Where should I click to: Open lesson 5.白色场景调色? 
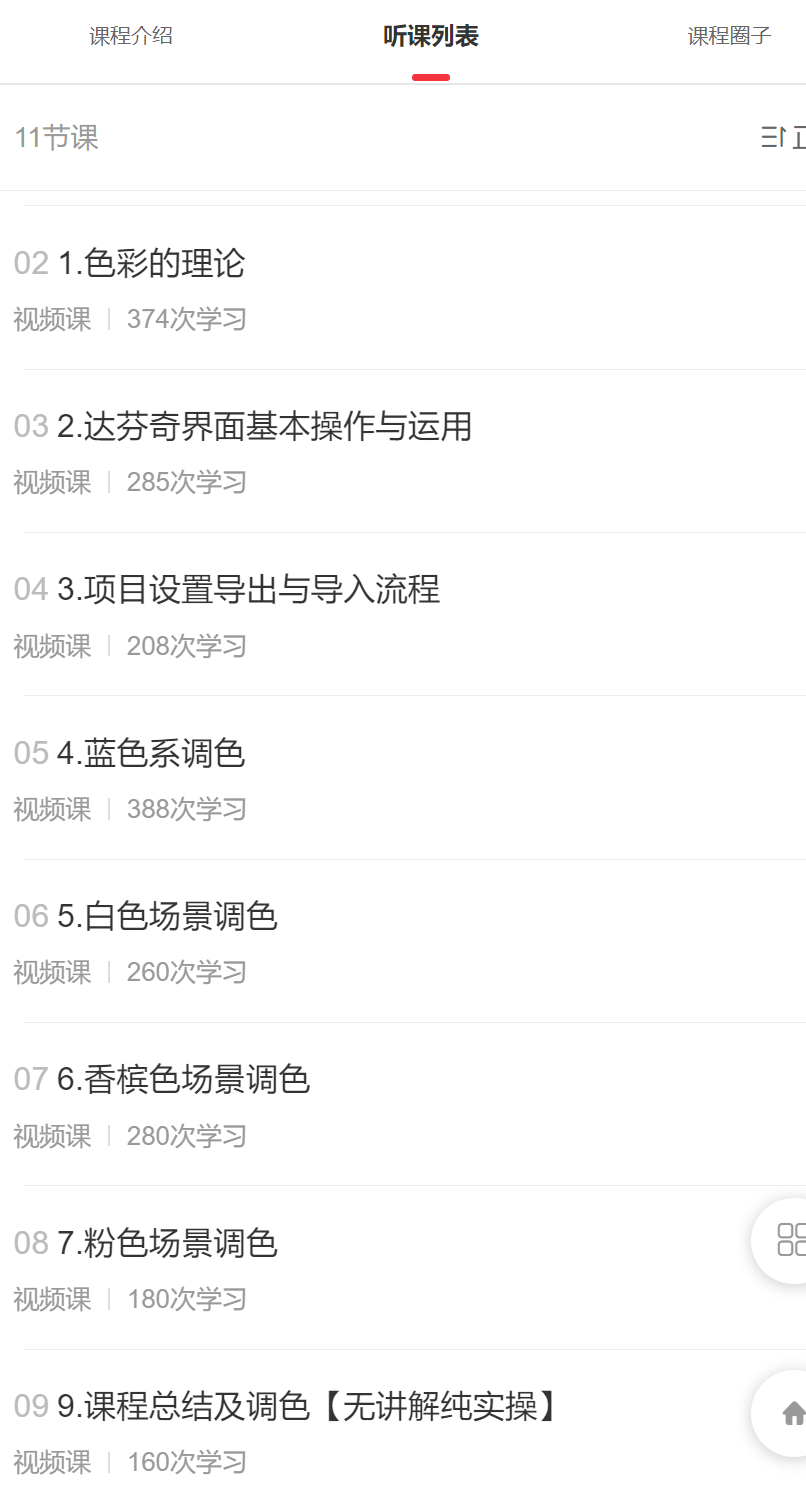[167, 916]
